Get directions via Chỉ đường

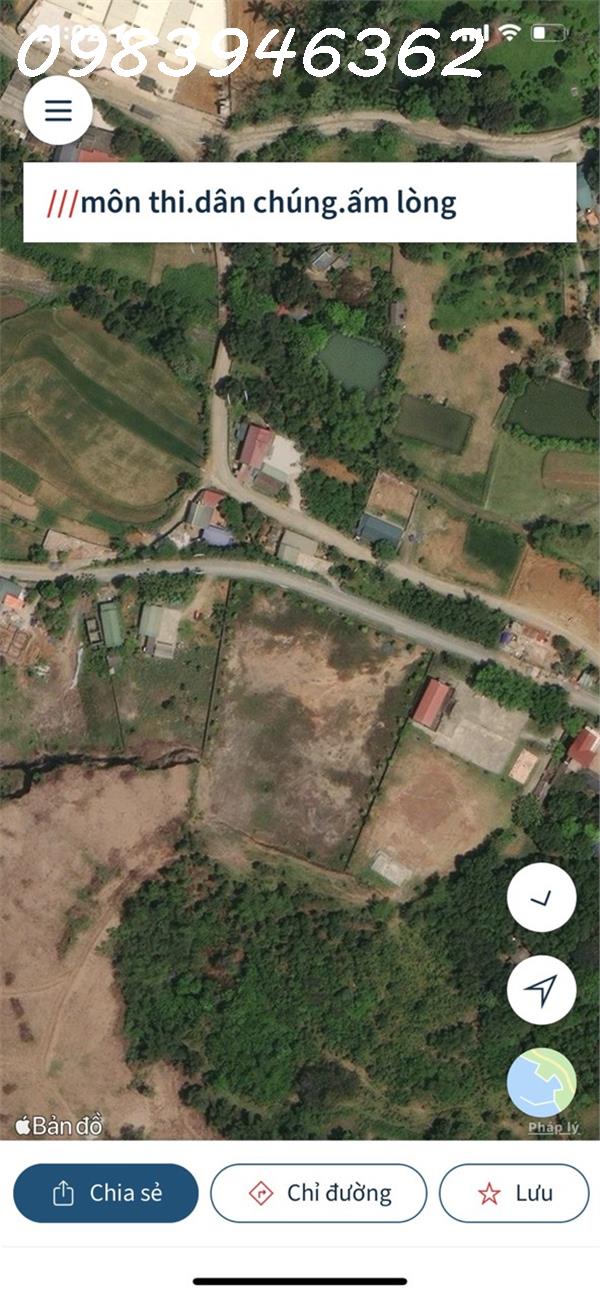pyautogui.click(x=319, y=1193)
